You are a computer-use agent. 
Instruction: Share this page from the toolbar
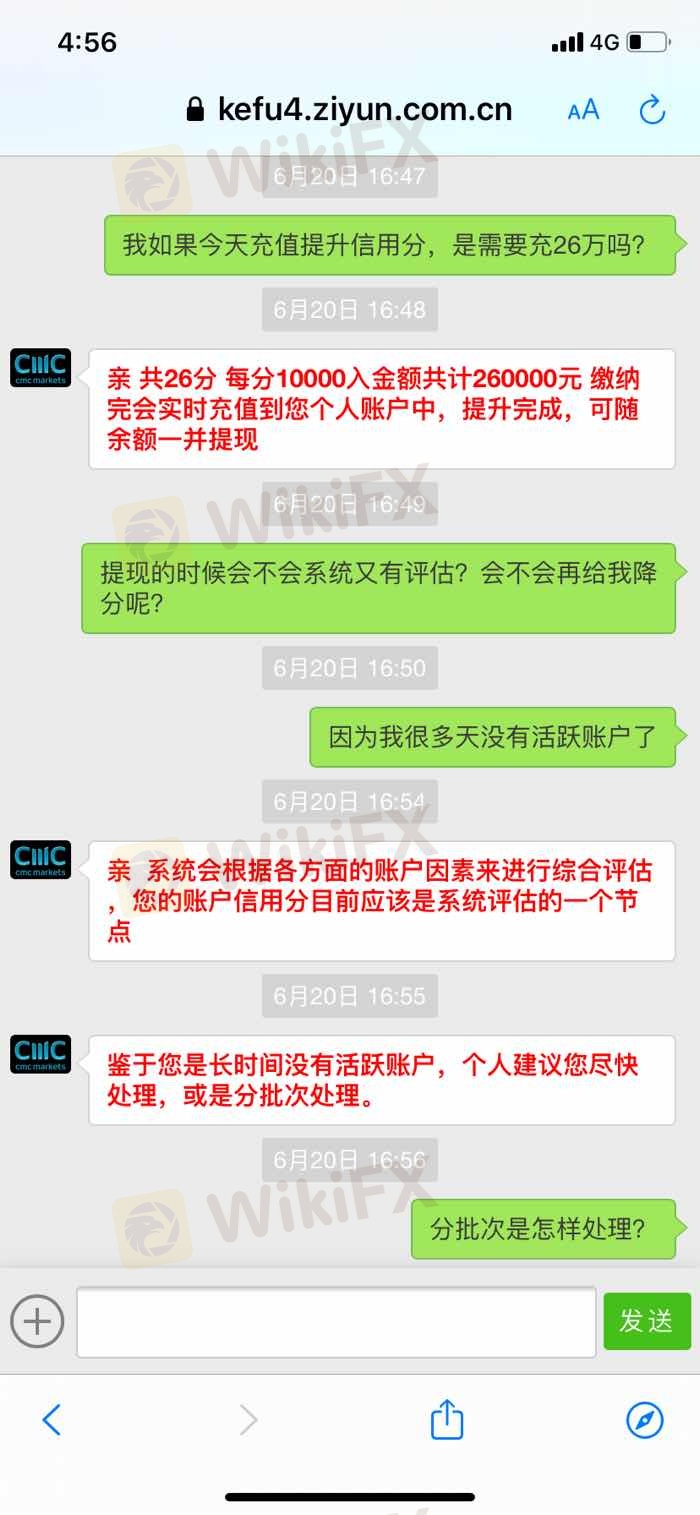tap(447, 1419)
